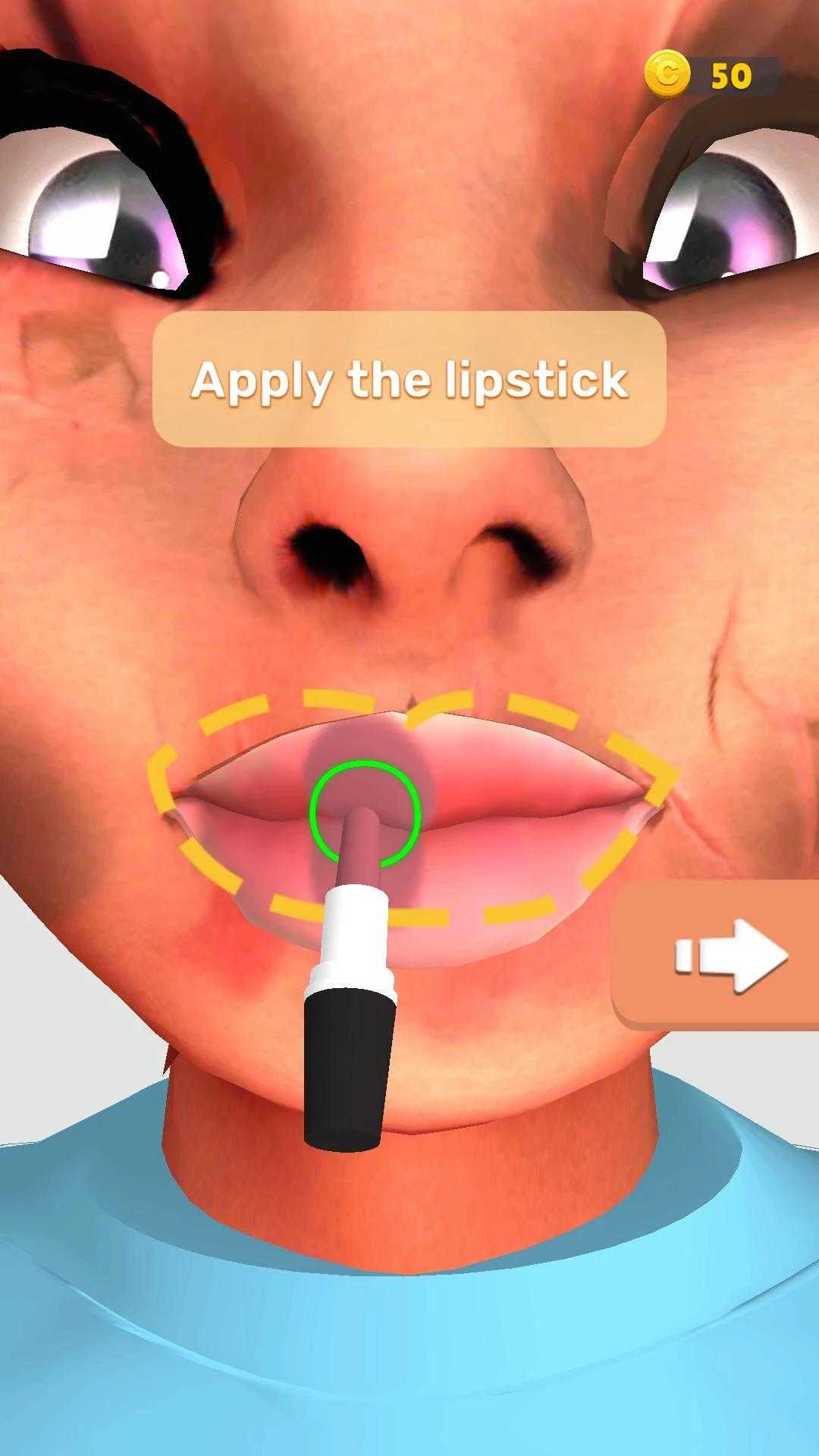
Task: Tap the arrow button to continue
Action: click(x=717, y=955)
